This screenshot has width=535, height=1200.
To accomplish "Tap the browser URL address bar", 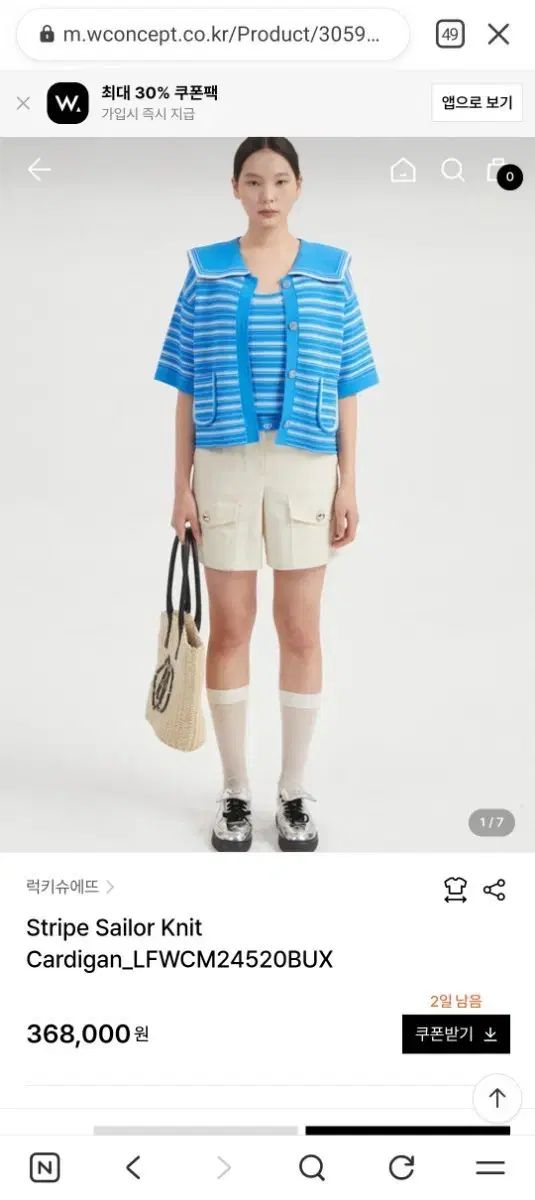I will tap(212, 34).
